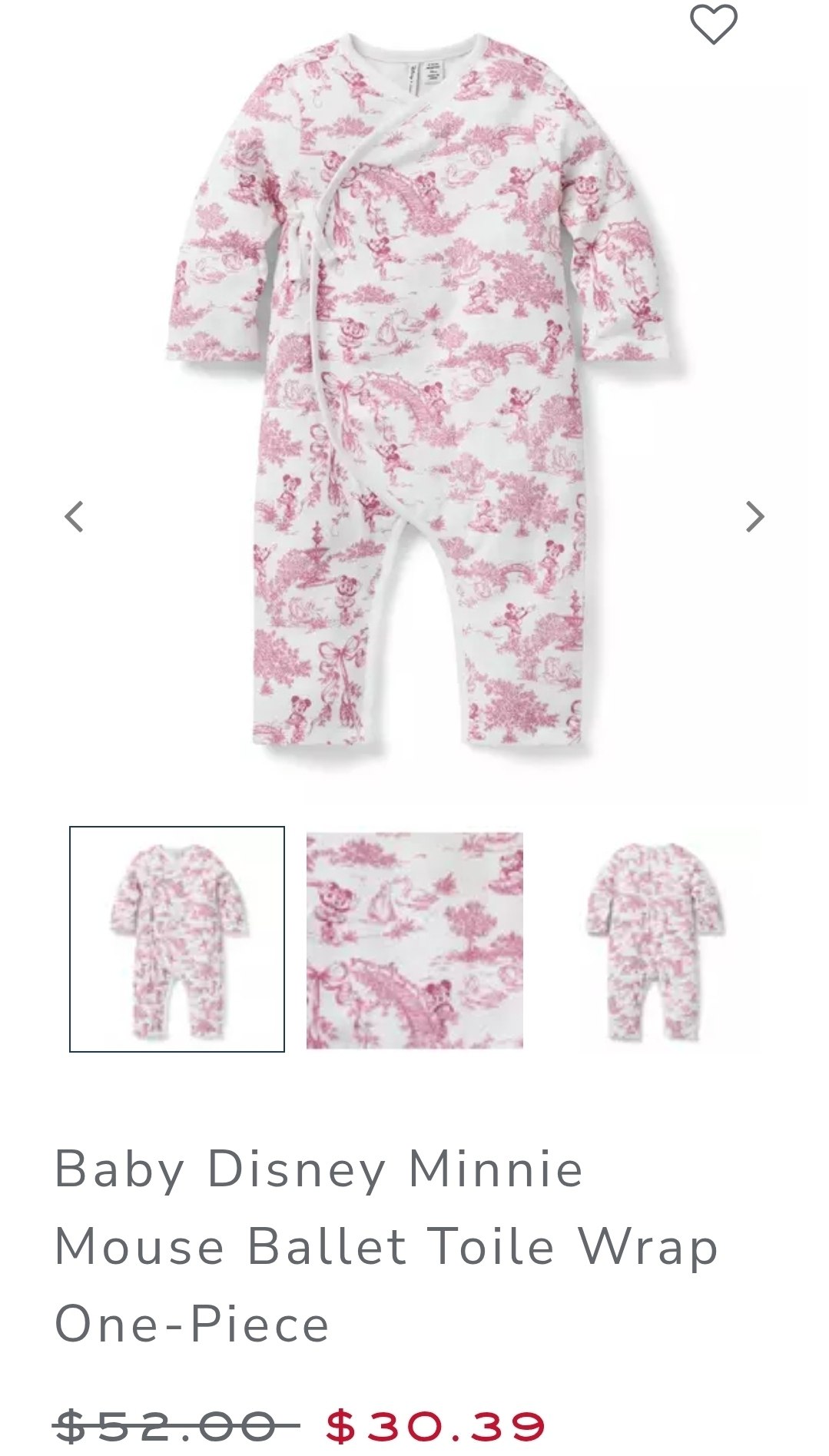Select the toile pattern close-up thumbnail
The width and height of the screenshot is (829, 1456).
[x=415, y=940]
